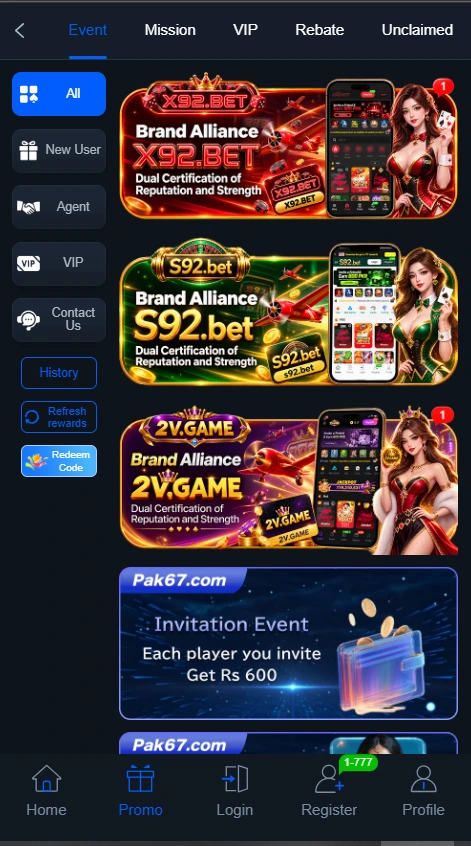Open the Register tab
Image resolution: width=471 pixels, height=846 pixels.
(x=329, y=791)
